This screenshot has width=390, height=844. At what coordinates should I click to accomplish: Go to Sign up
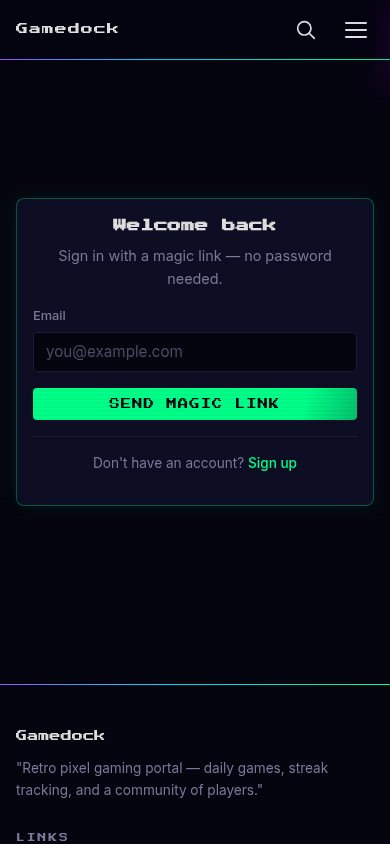click(272, 463)
